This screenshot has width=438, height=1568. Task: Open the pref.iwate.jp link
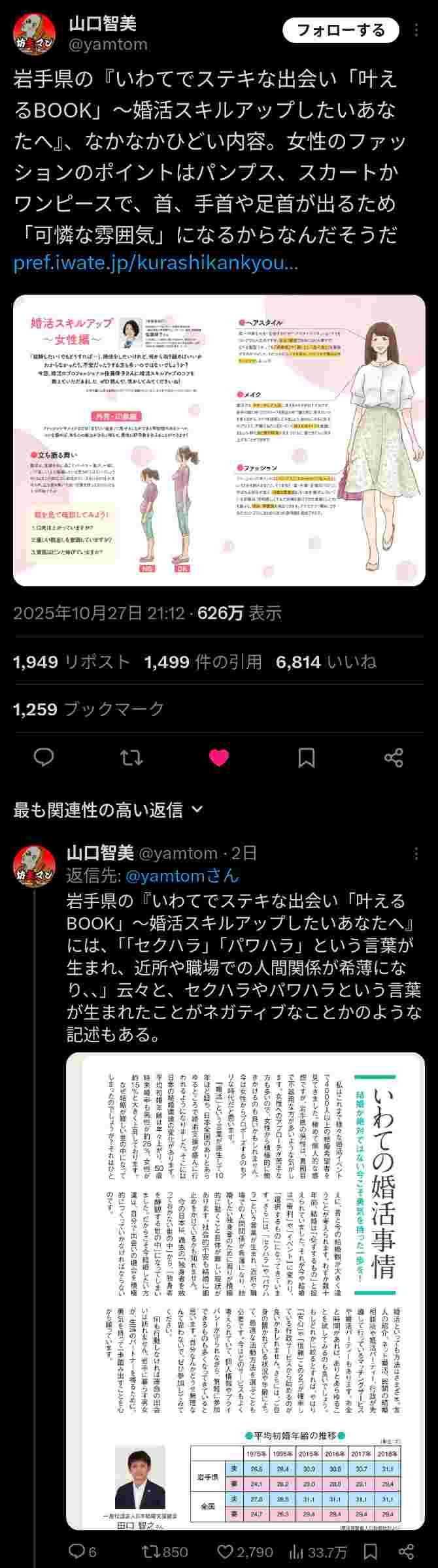tap(156, 263)
